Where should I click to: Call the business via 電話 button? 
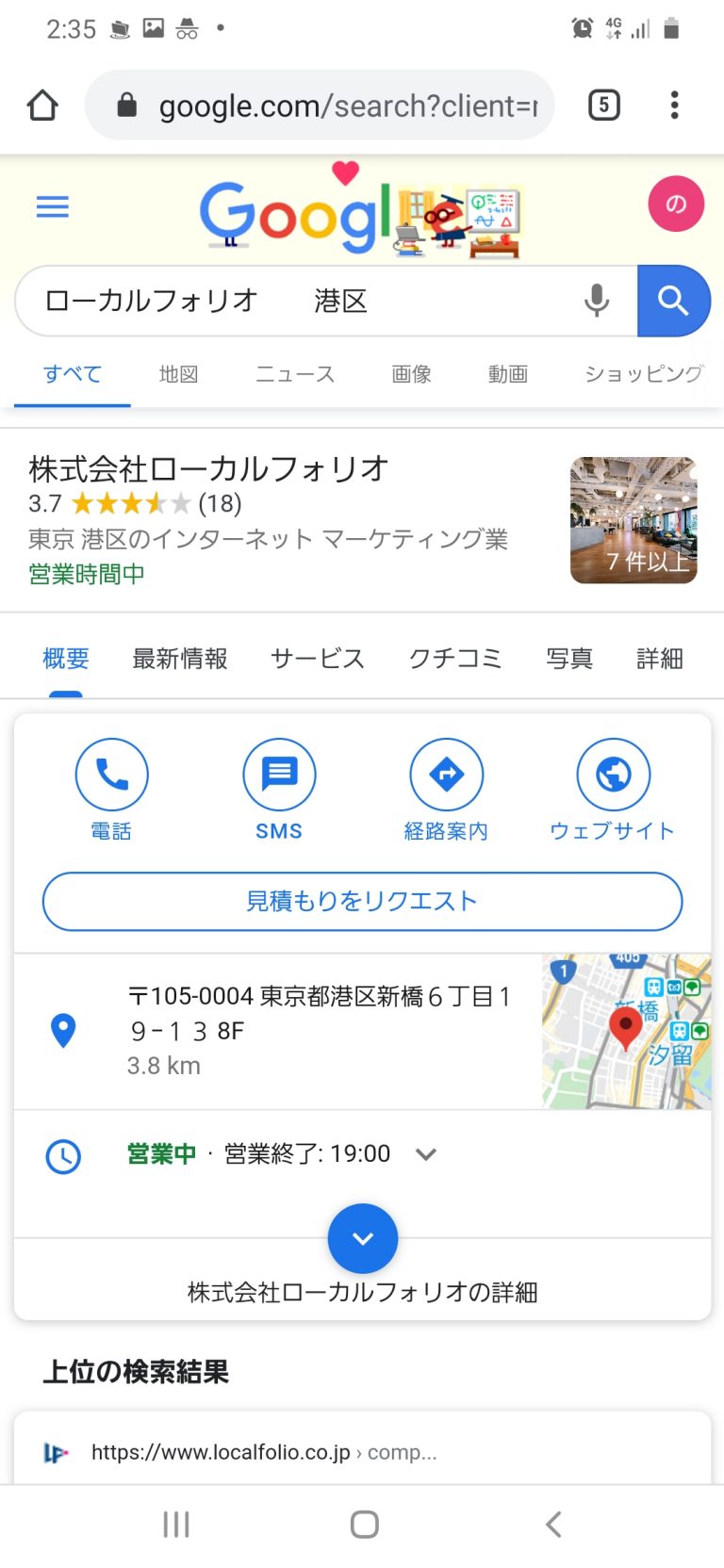pos(111,790)
